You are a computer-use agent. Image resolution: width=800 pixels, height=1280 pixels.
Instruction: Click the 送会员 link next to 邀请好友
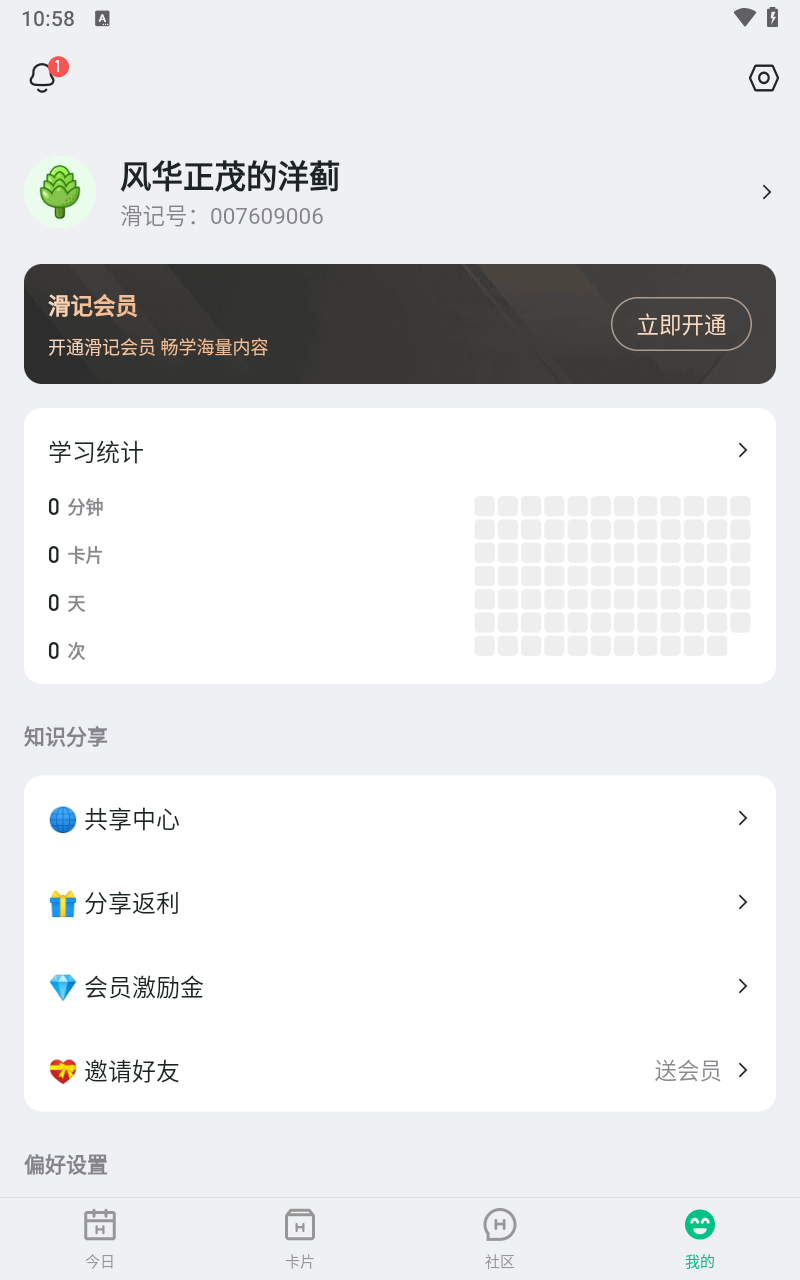click(x=688, y=1071)
